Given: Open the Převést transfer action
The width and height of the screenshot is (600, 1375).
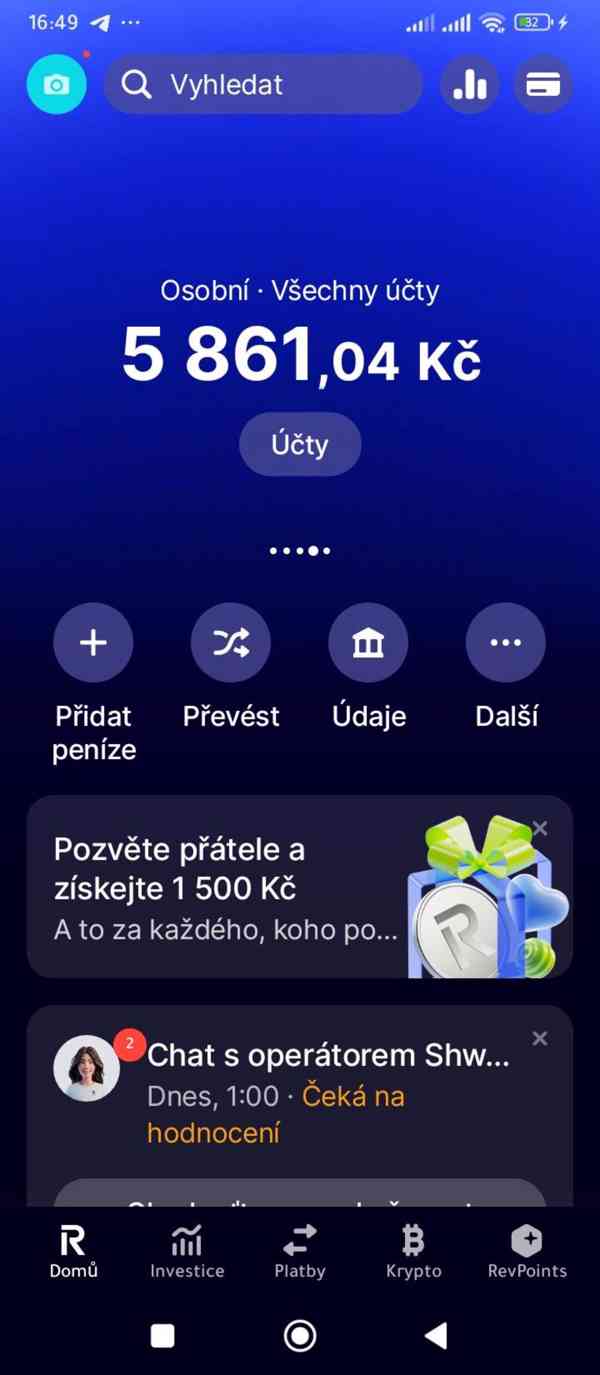Looking at the screenshot, I should (x=231, y=643).
